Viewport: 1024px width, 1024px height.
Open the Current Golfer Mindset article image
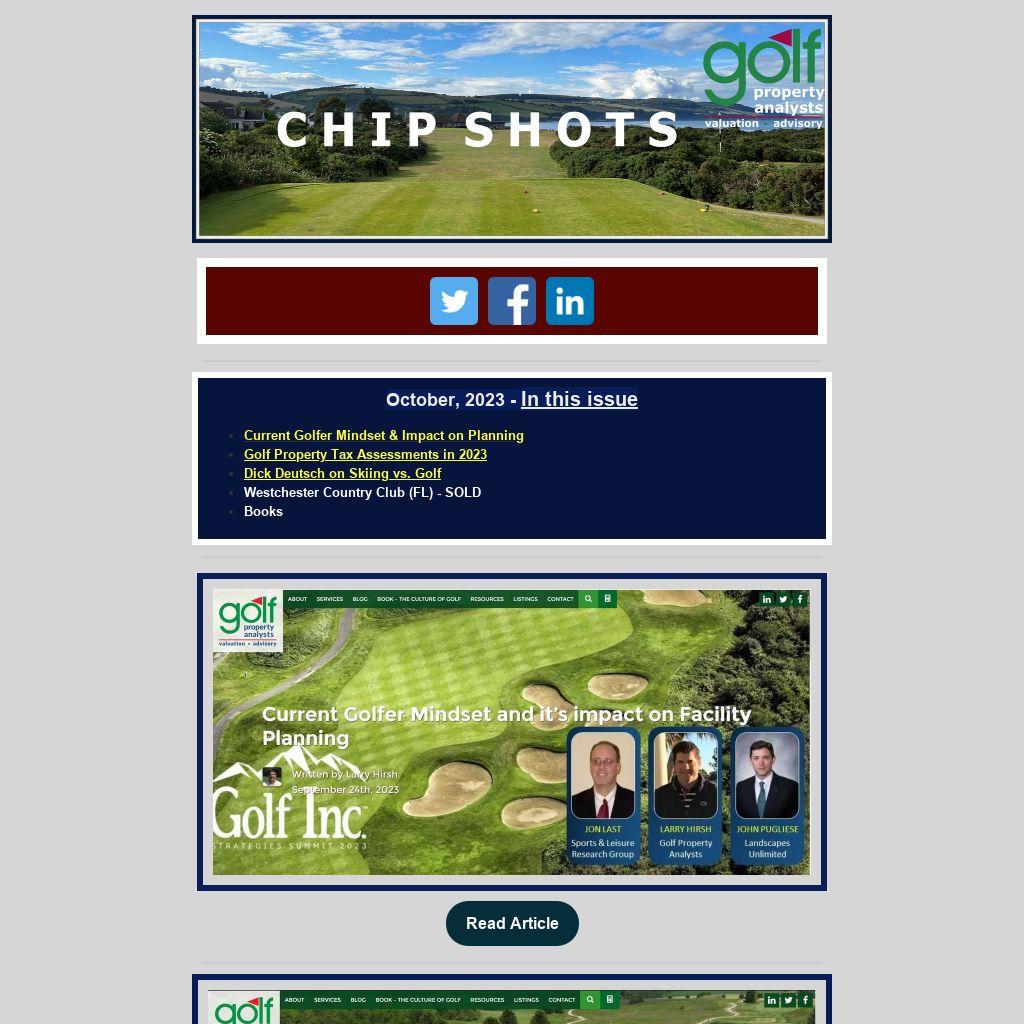coord(512,732)
